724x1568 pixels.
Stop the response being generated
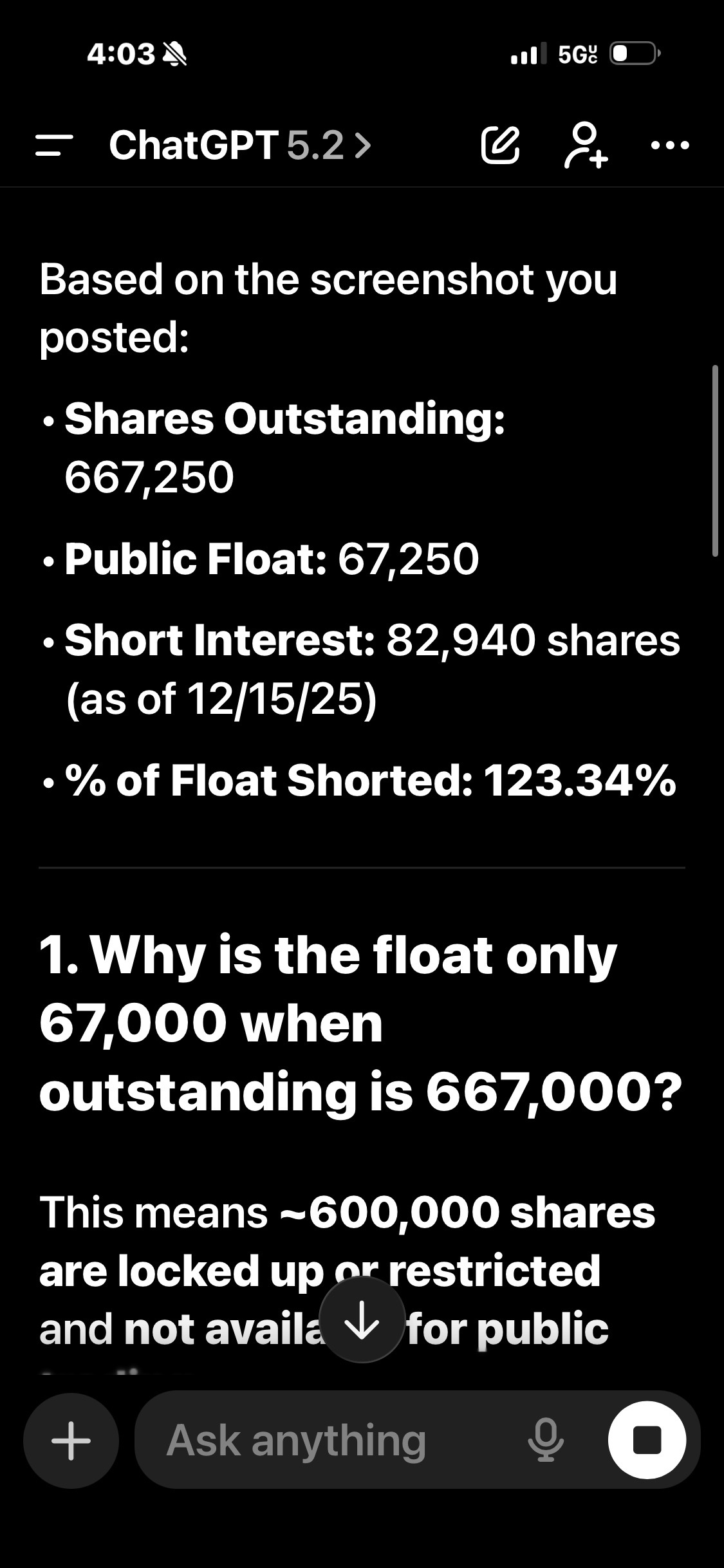pos(647,1440)
